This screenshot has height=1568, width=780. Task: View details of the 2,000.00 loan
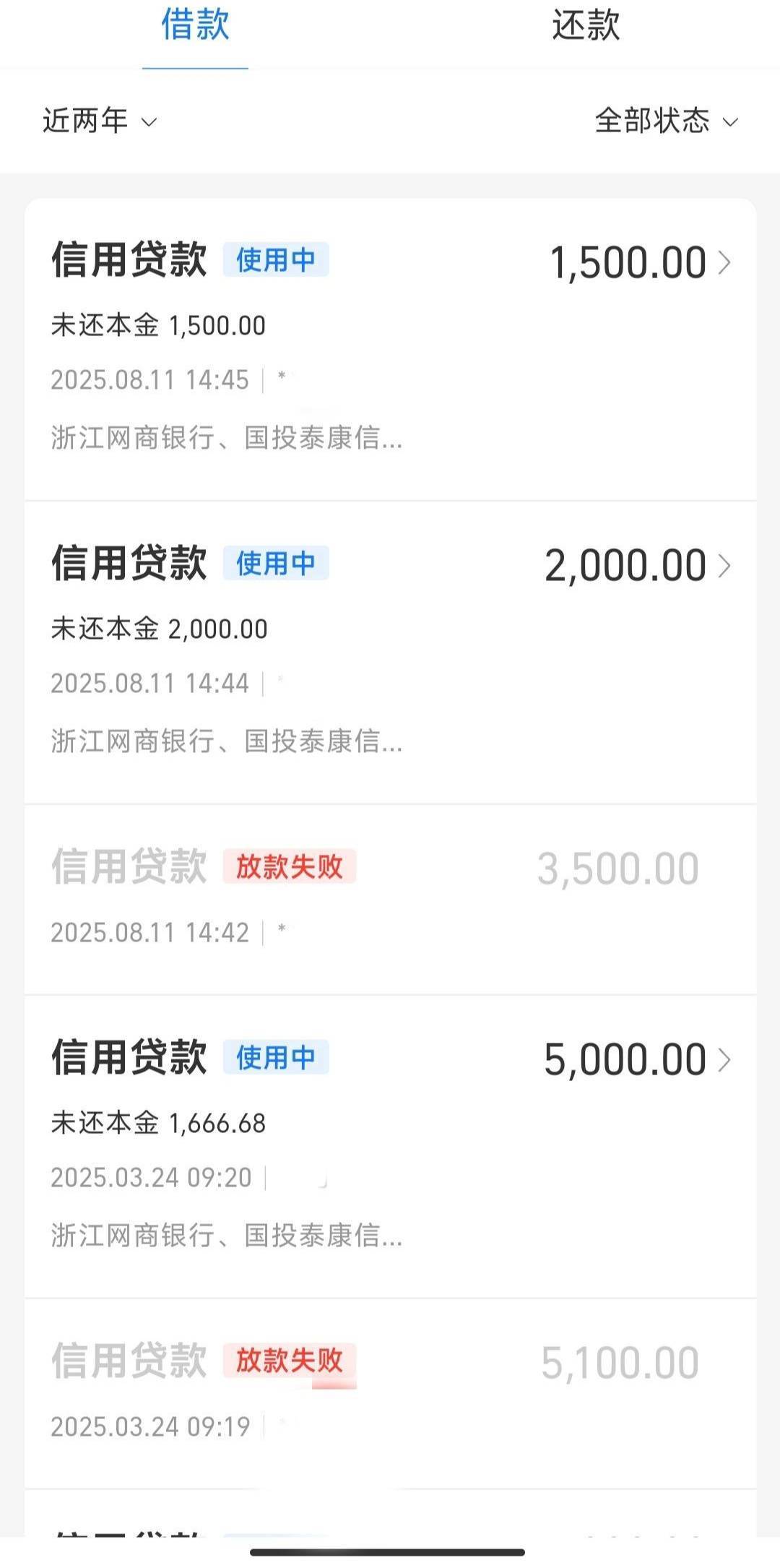coord(391,652)
